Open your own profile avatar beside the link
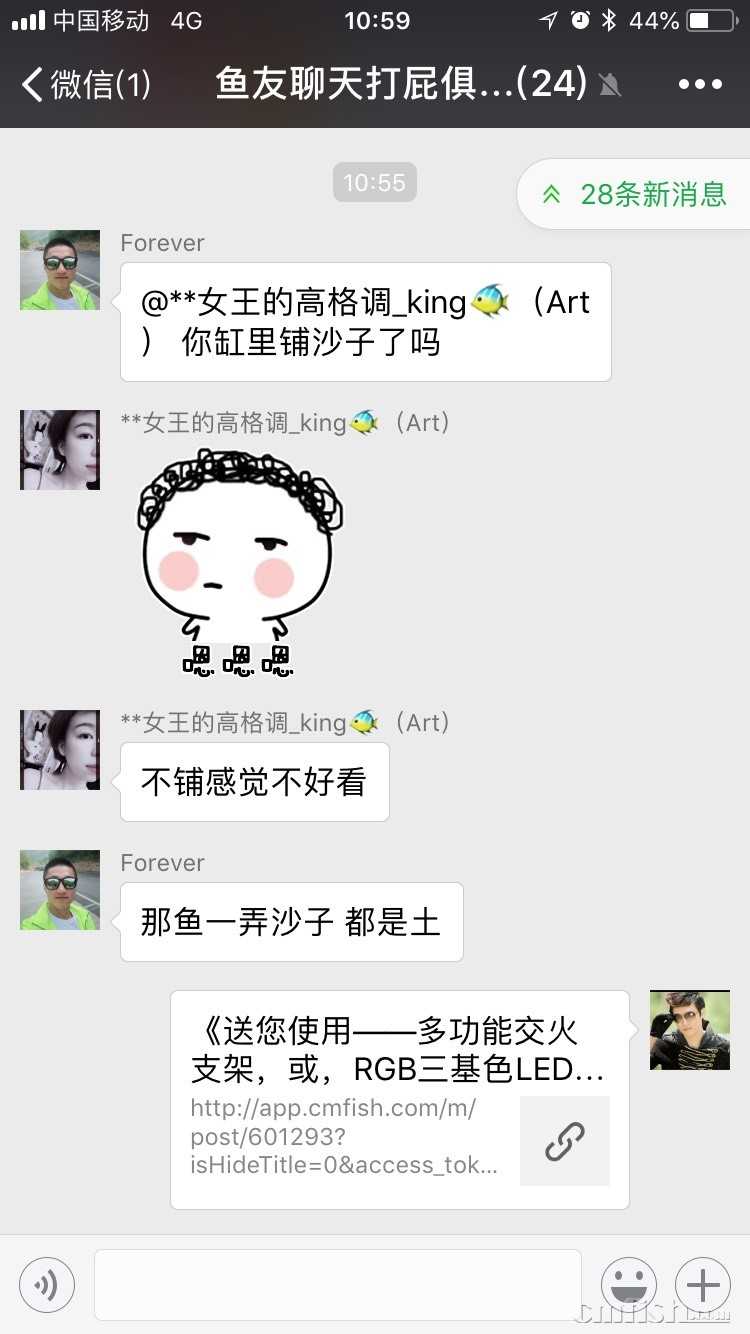The height and width of the screenshot is (1334, 750). (x=690, y=1030)
